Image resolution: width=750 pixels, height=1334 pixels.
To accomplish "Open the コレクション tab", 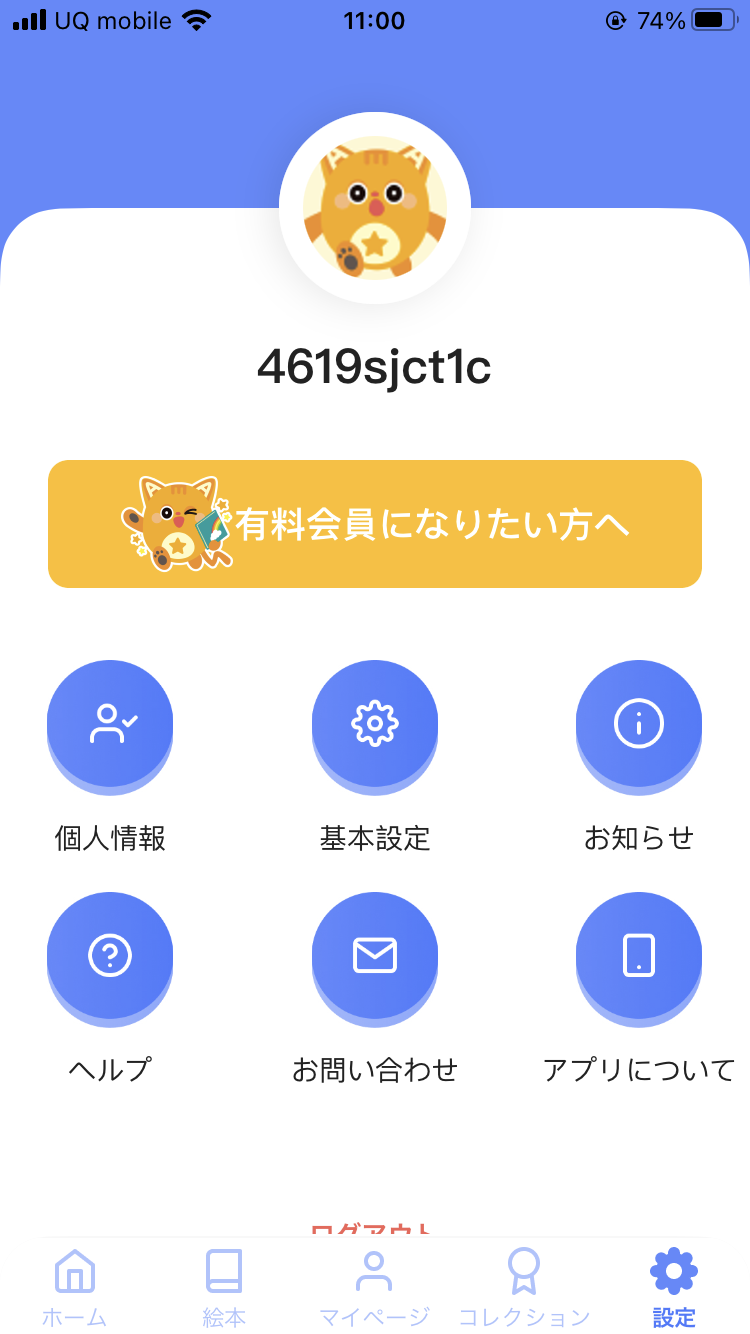I will pyautogui.click(x=524, y=1286).
